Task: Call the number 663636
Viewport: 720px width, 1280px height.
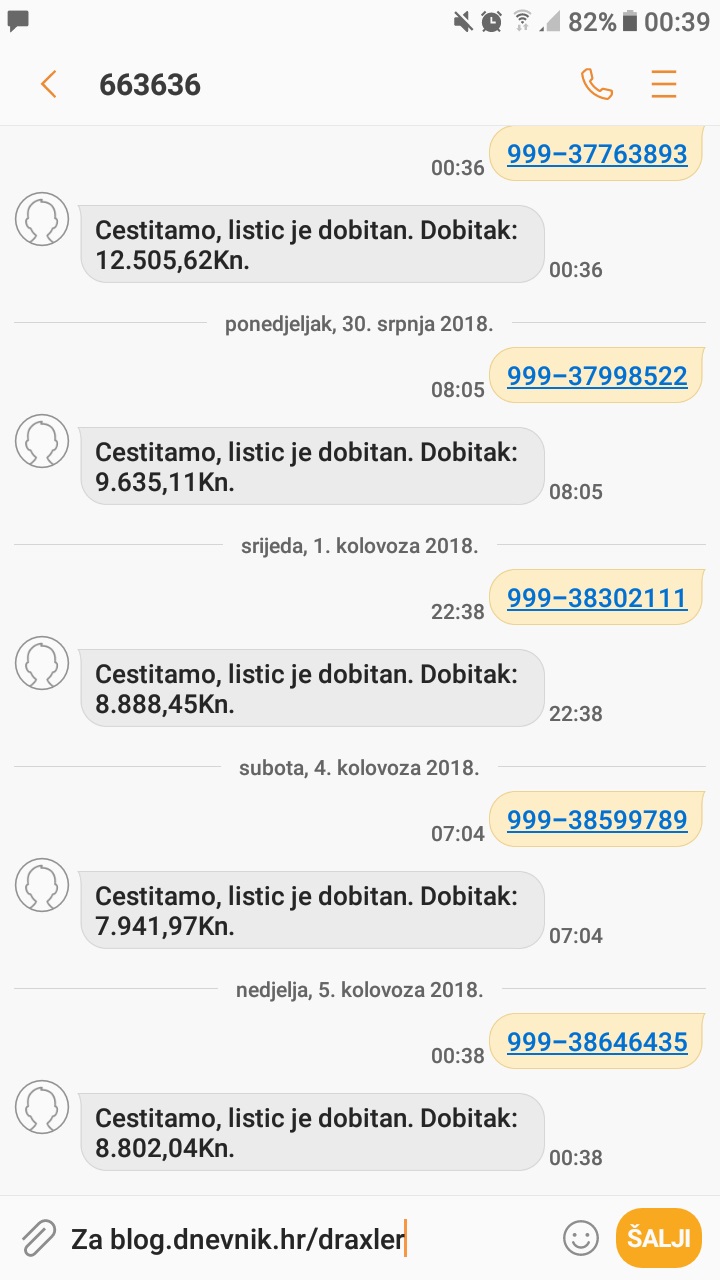Action: point(597,85)
